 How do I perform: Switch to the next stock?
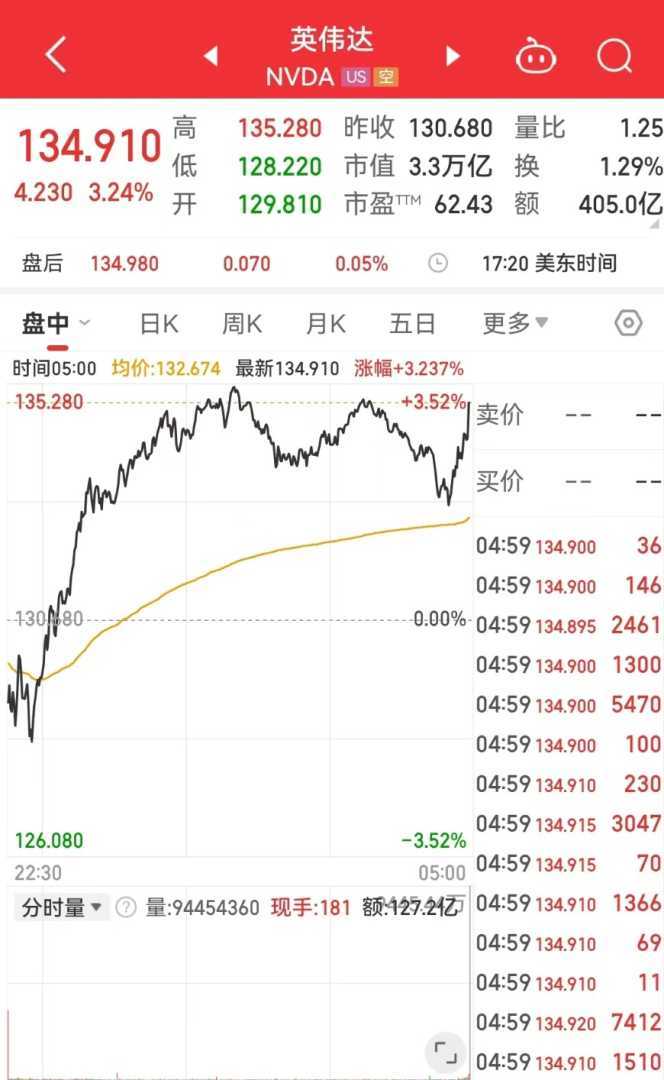click(453, 56)
